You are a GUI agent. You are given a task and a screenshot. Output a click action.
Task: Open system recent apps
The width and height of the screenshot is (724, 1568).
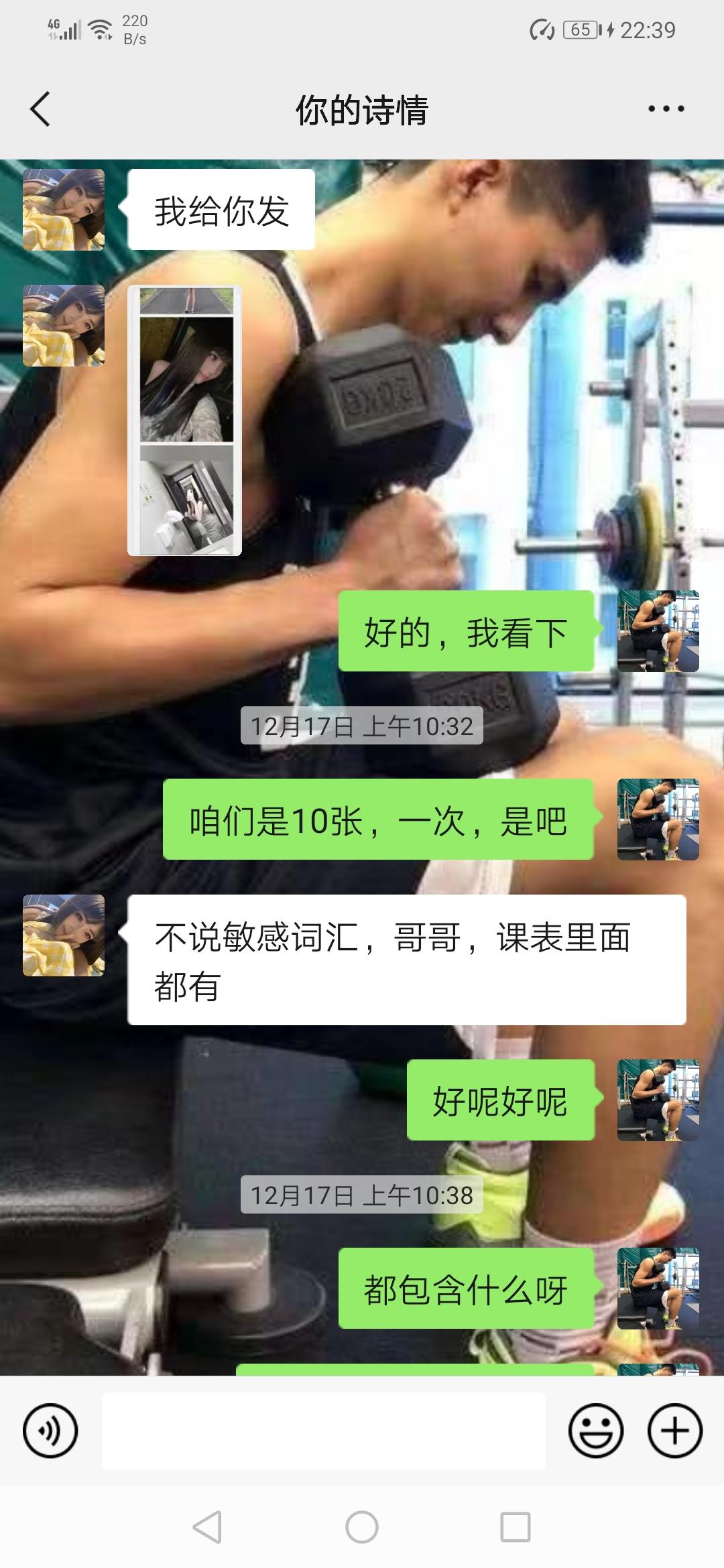coord(516,1527)
